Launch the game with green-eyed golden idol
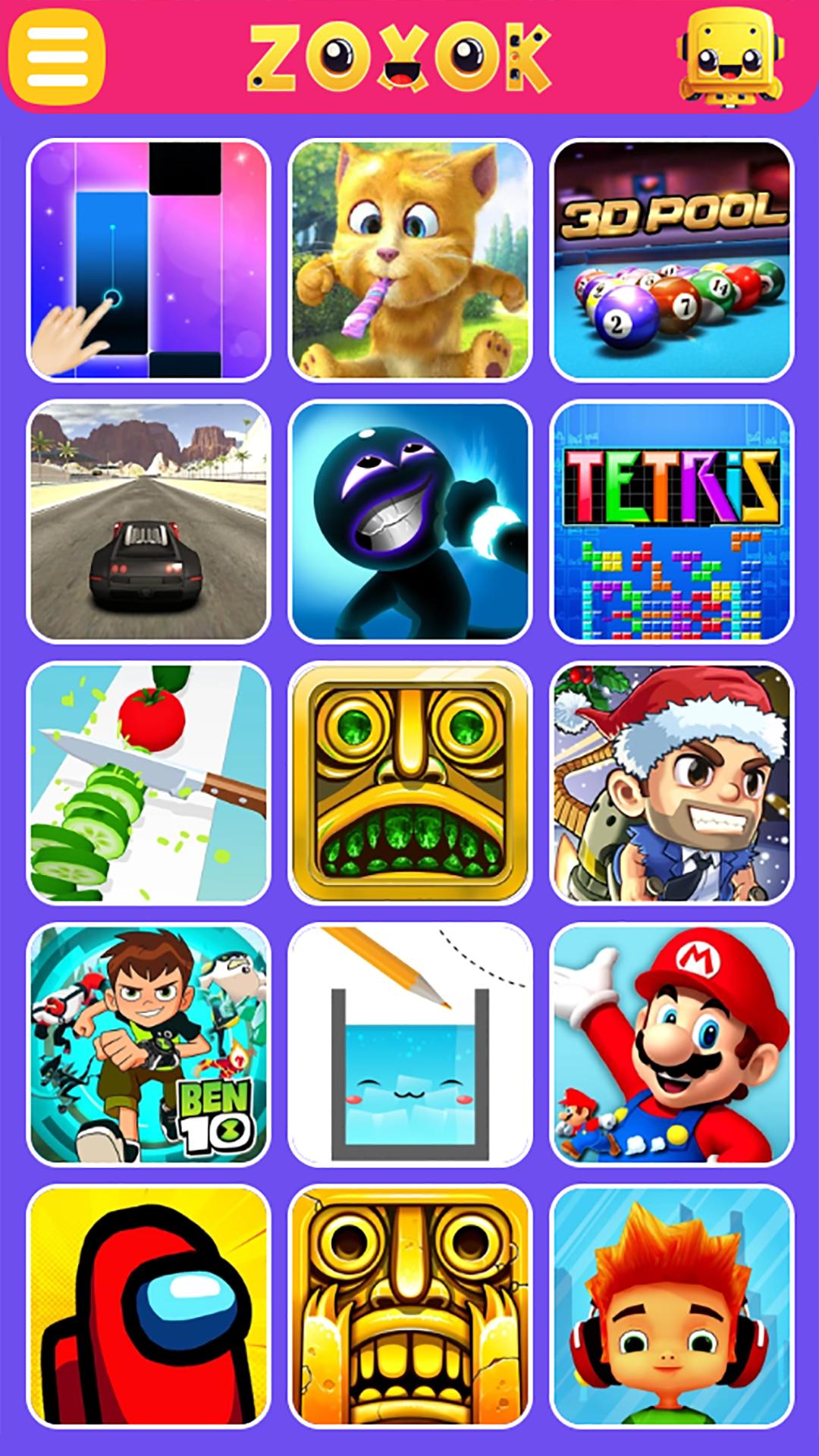This screenshot has height=1456, width=819. [x=410, y=783]
